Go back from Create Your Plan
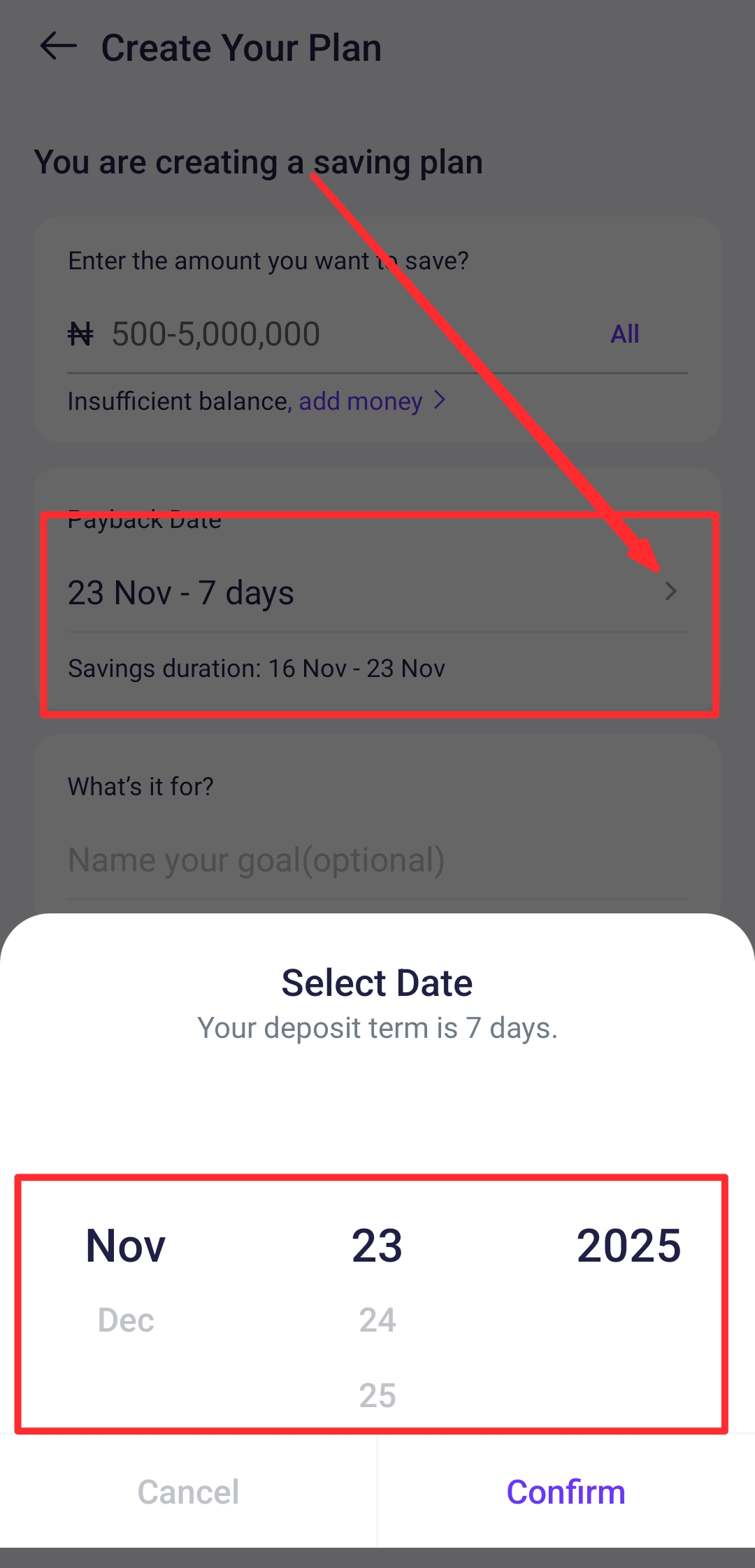Screen dimensions: 755x1568 pos(59,48)
